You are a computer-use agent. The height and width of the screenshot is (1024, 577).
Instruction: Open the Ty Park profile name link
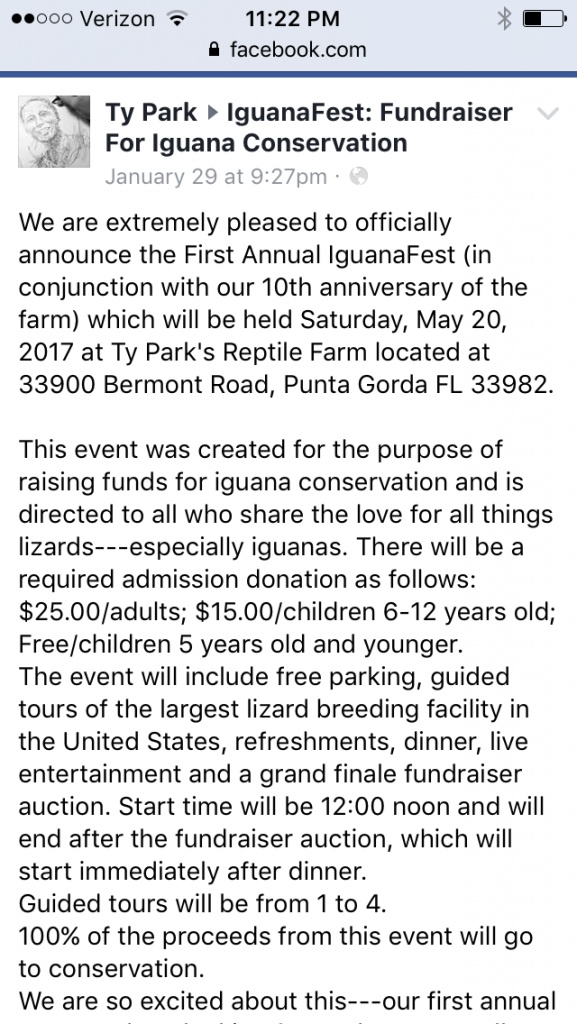tap(151, 112)
